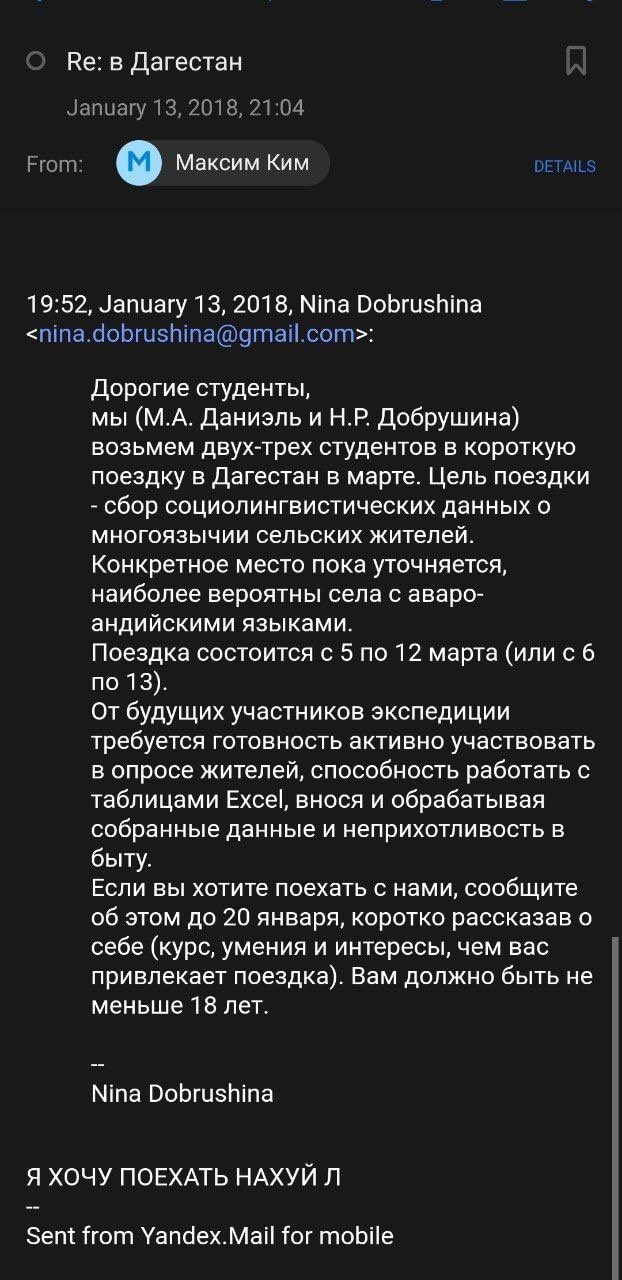Bookmark this email with the flag icon
The width and height of the screenshot is (622, 1280).
point(576,61)
